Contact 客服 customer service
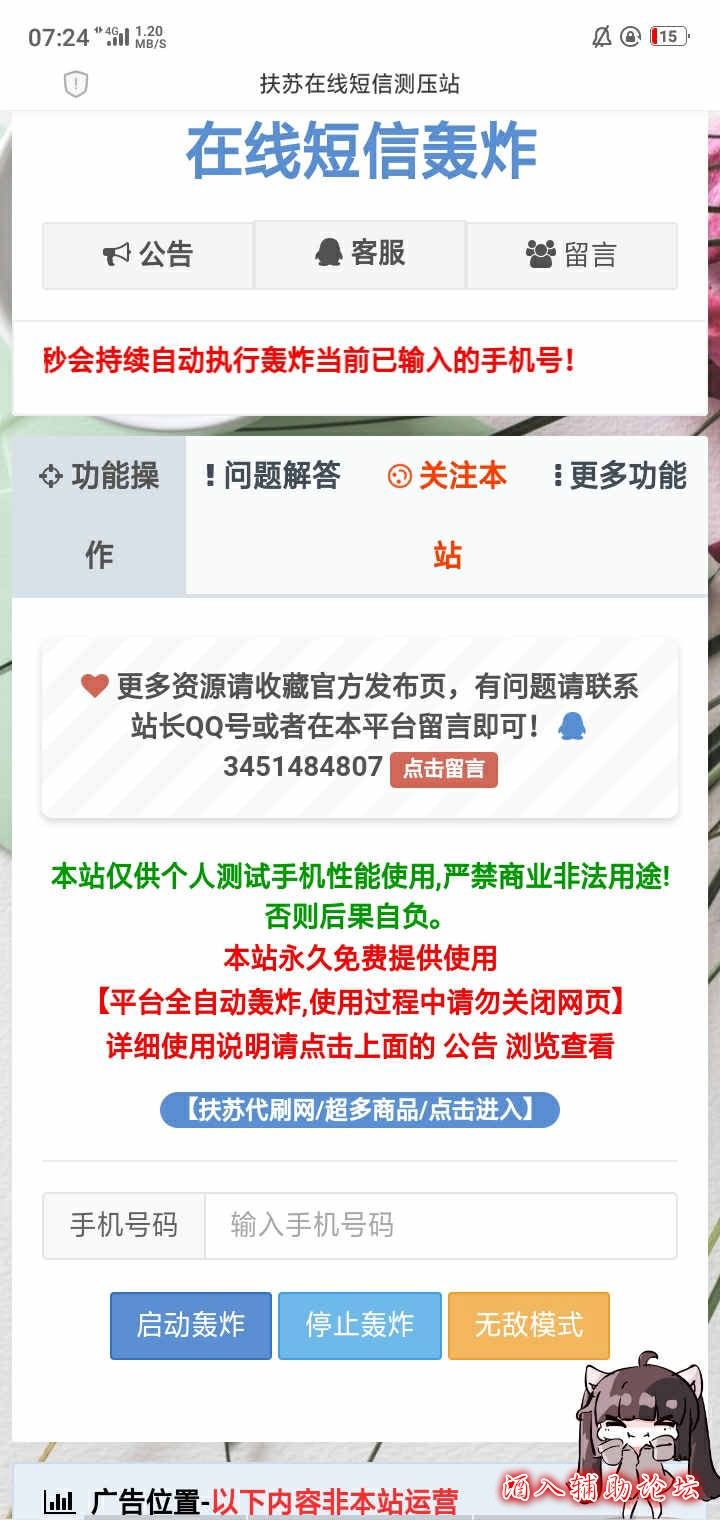 point(360,253)
